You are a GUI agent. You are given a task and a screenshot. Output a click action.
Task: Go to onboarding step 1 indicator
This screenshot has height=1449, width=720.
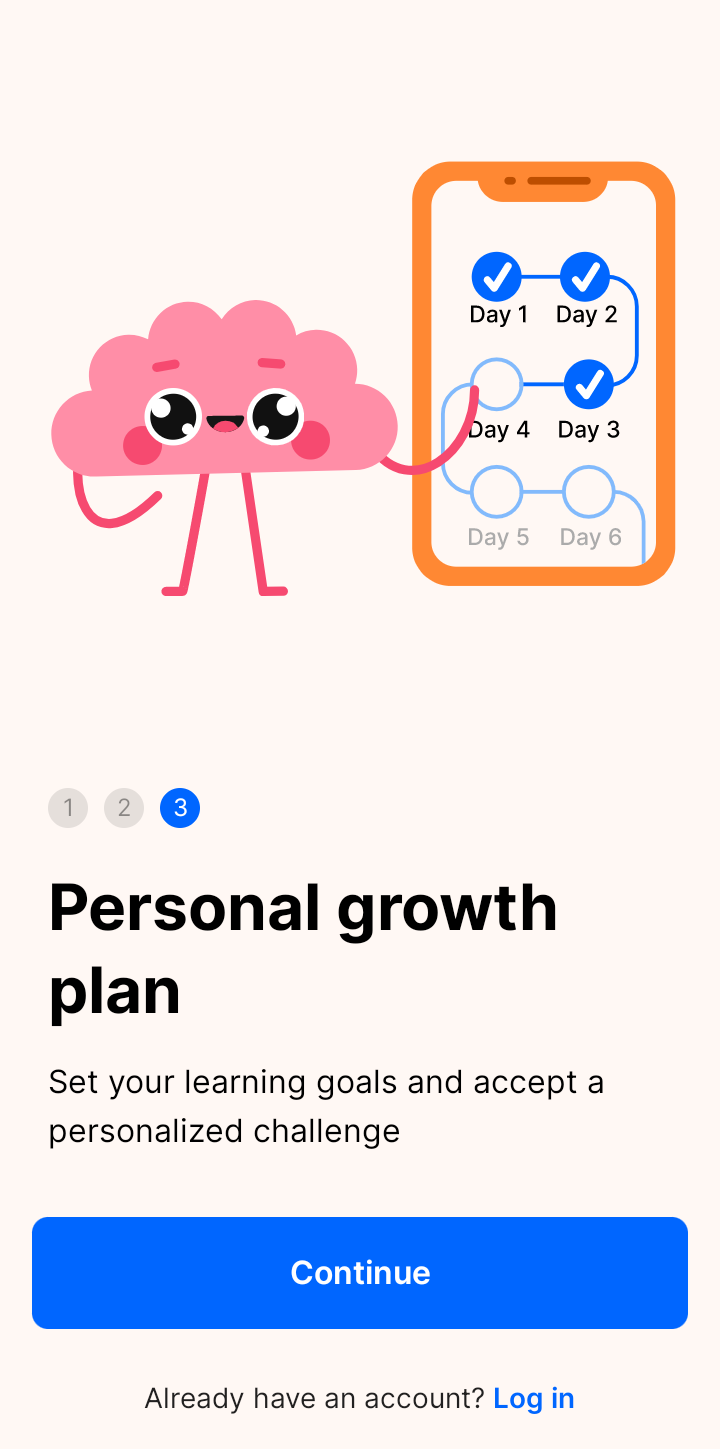(x=68, y=808)
